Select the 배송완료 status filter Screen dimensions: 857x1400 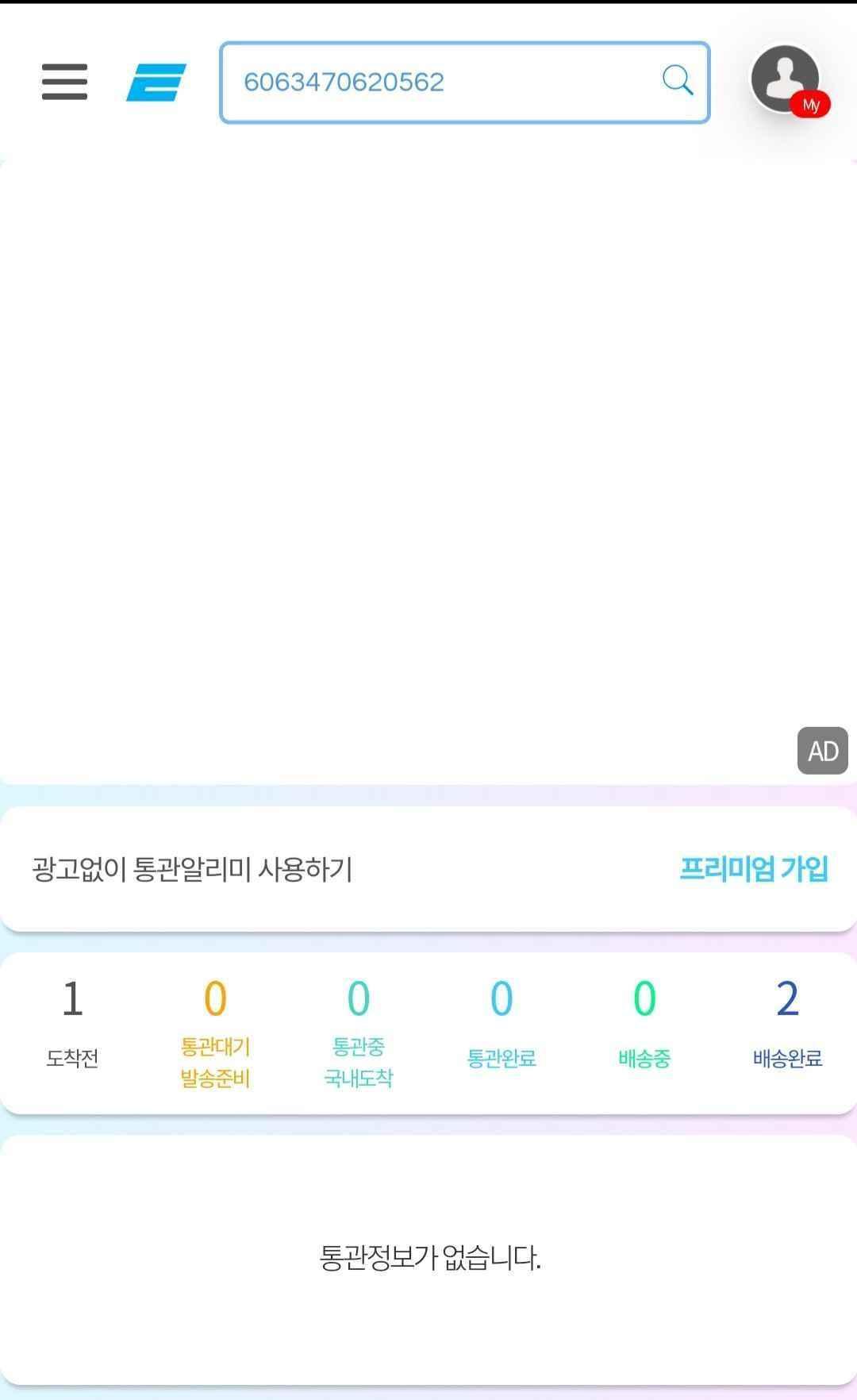pyautogui.click(x=787, y=1024)
